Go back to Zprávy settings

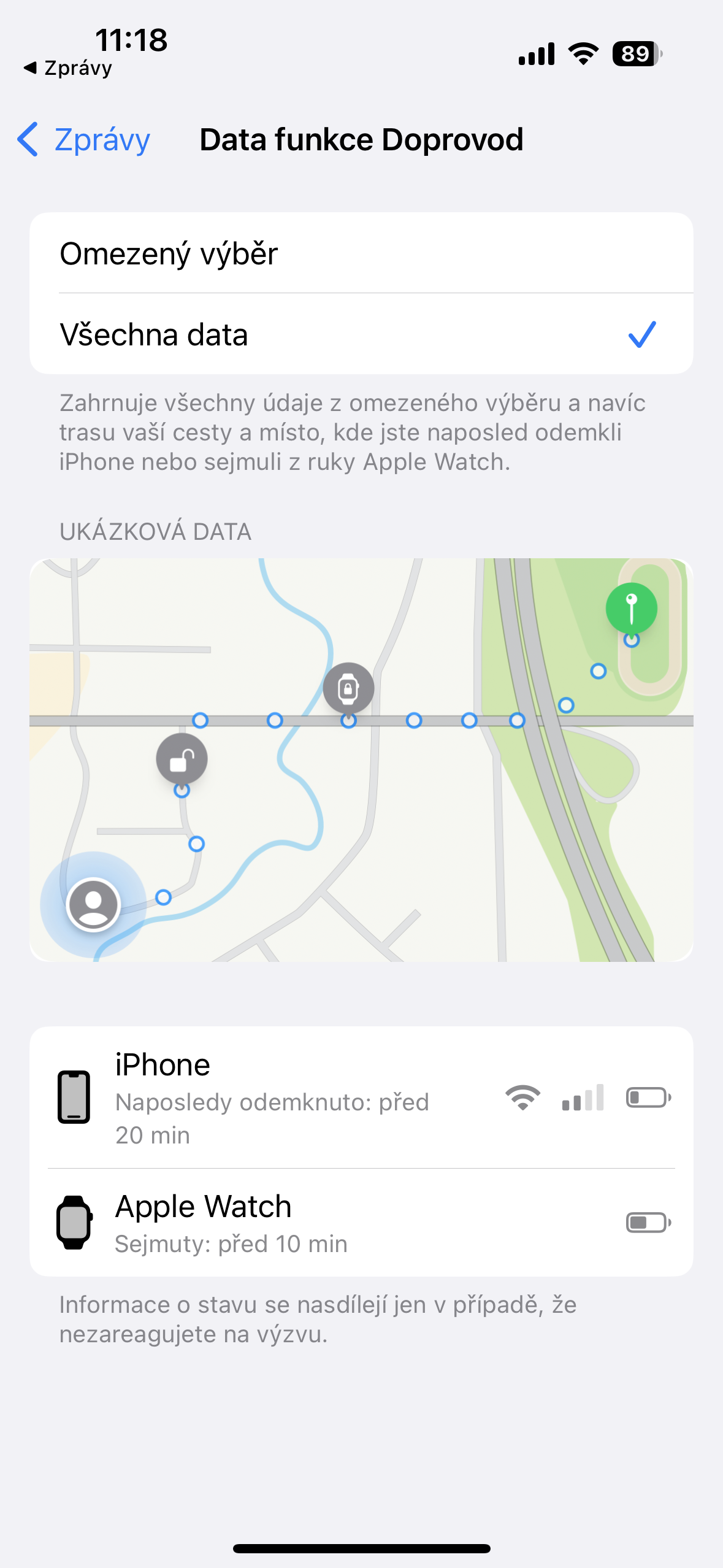tap(85, 140)
